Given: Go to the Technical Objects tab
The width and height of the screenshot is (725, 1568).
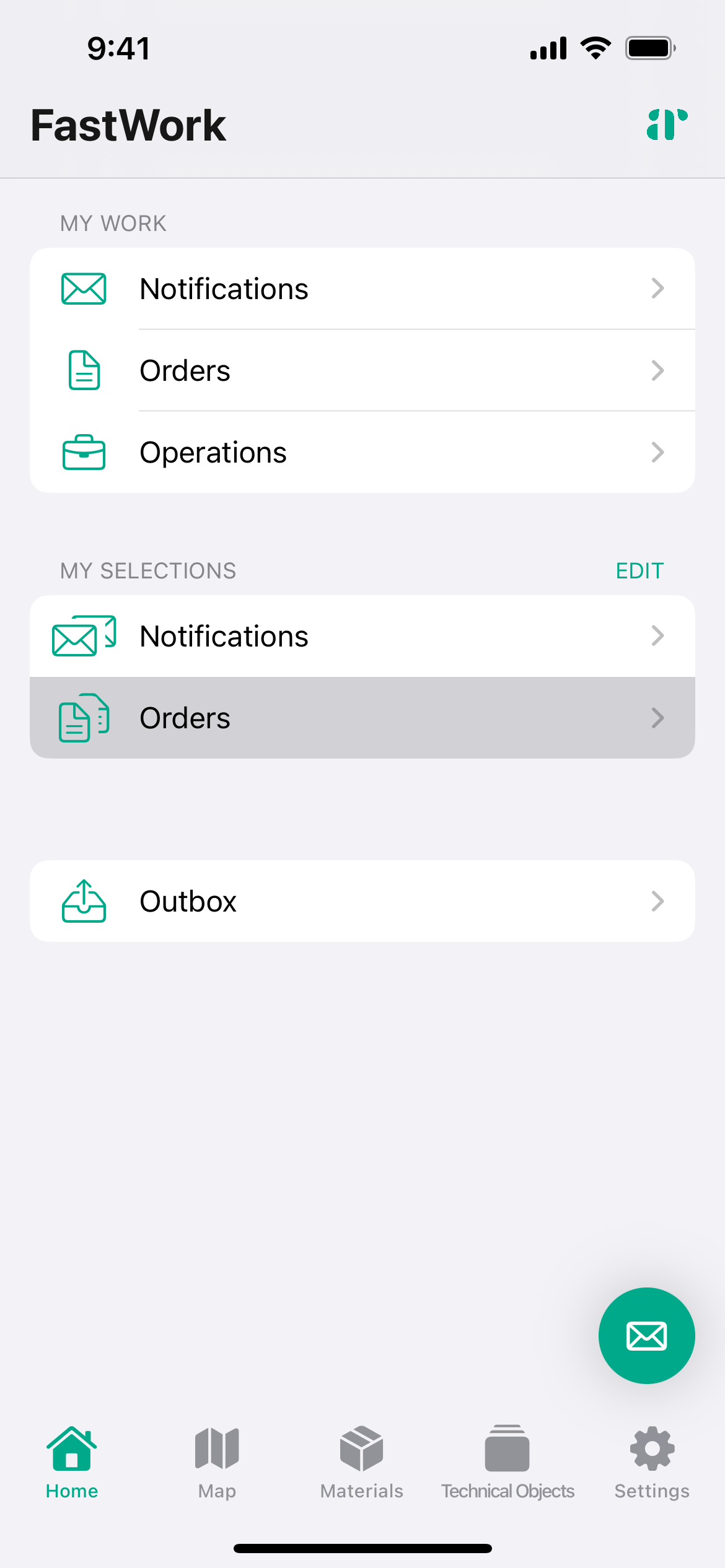Looking at the screenshot, I should (507, 1463).
